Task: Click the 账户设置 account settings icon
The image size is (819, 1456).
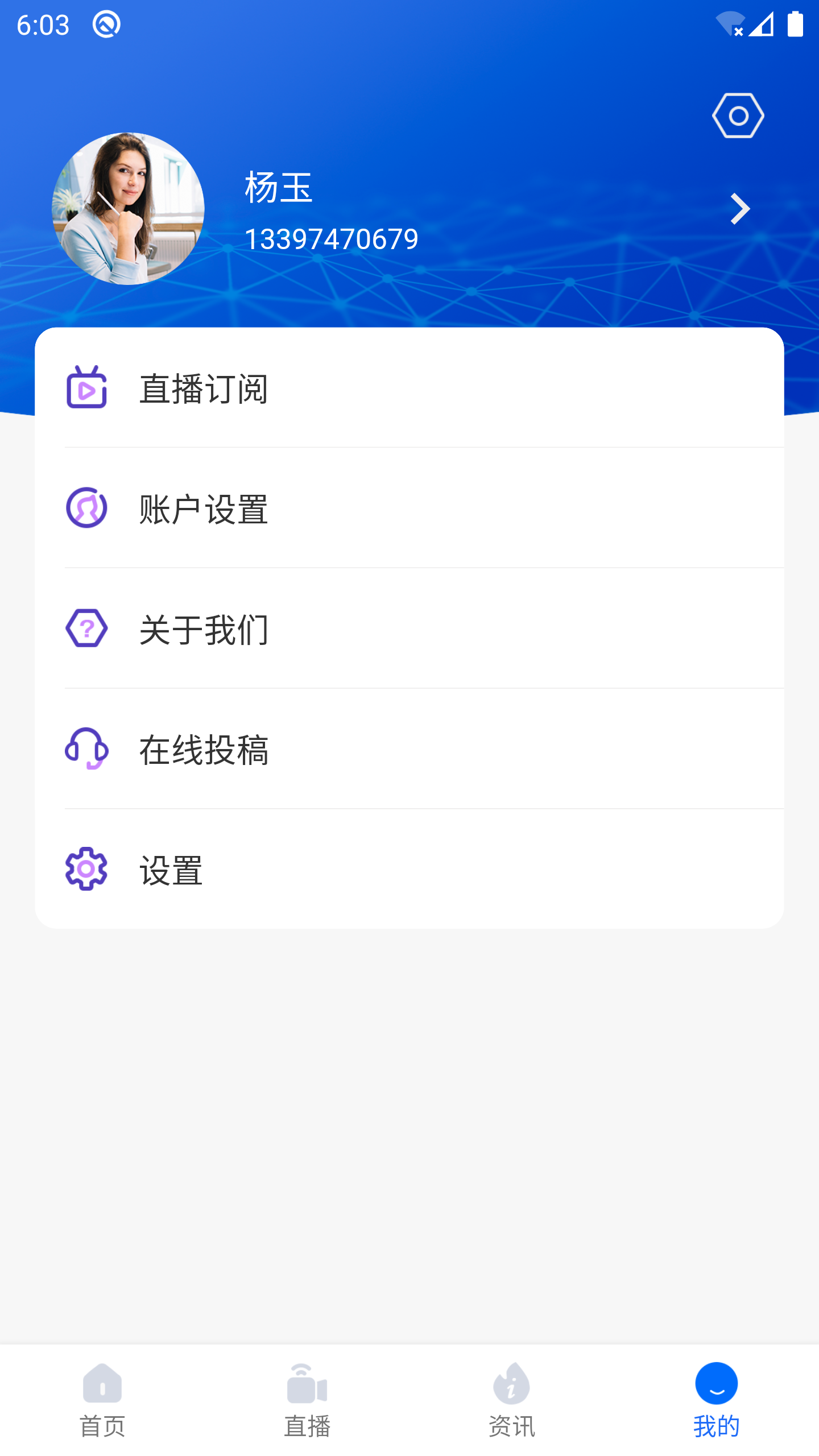Action: coord(86,507)
